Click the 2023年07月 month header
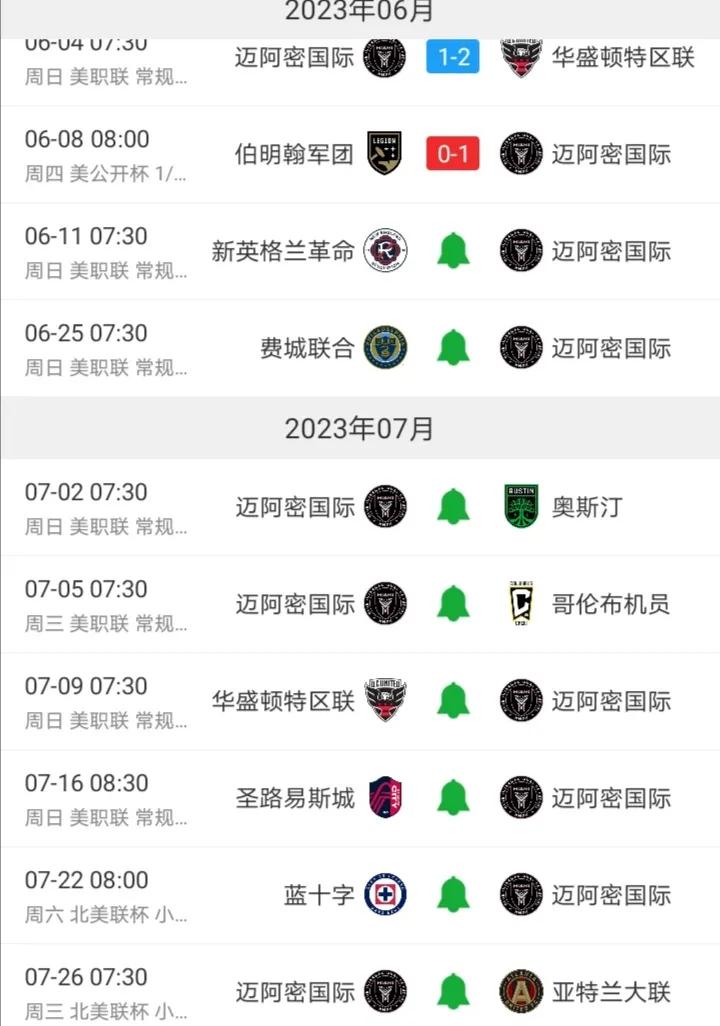This screenshot has width=720, height=1026. tap(360, 429)
